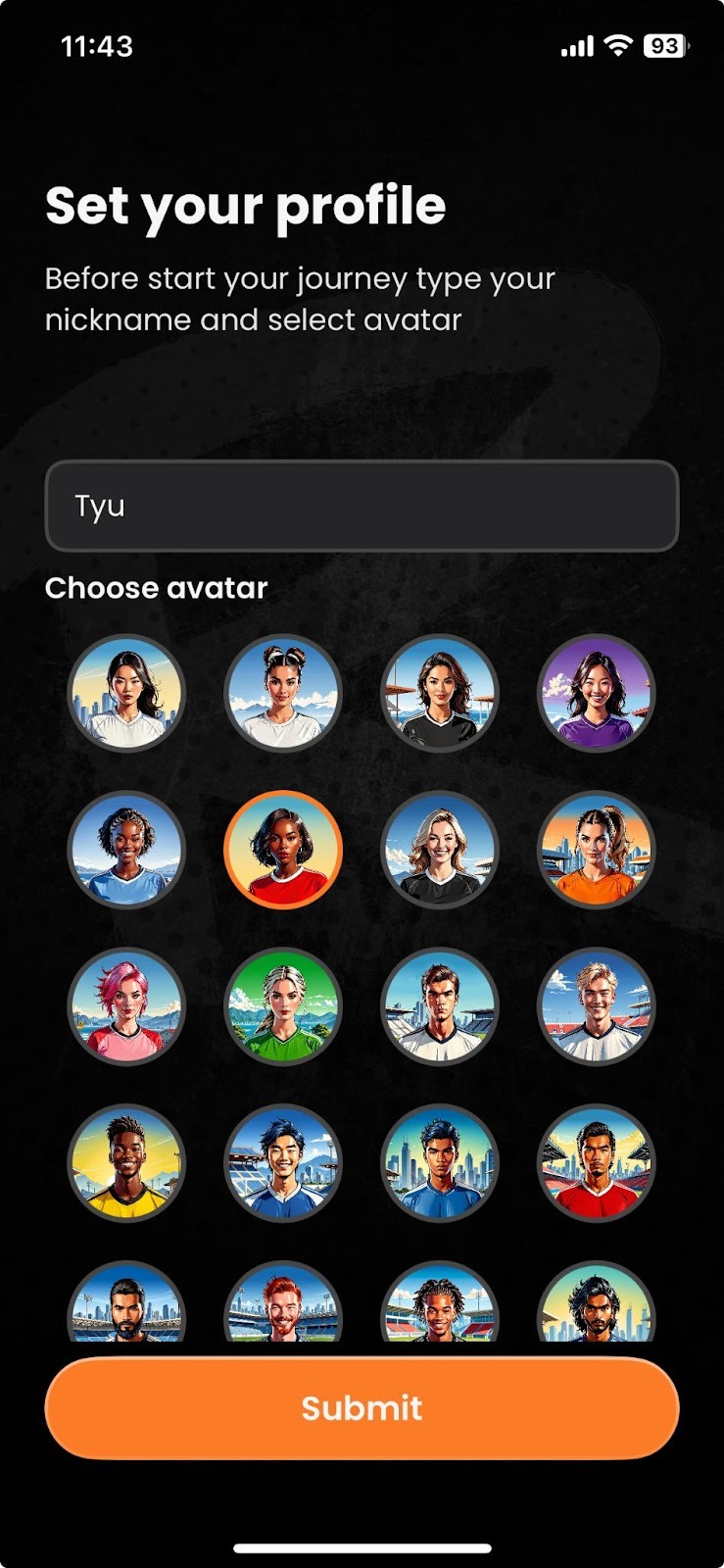Select bearded man in red jersey avatar

pos(596,1163)
